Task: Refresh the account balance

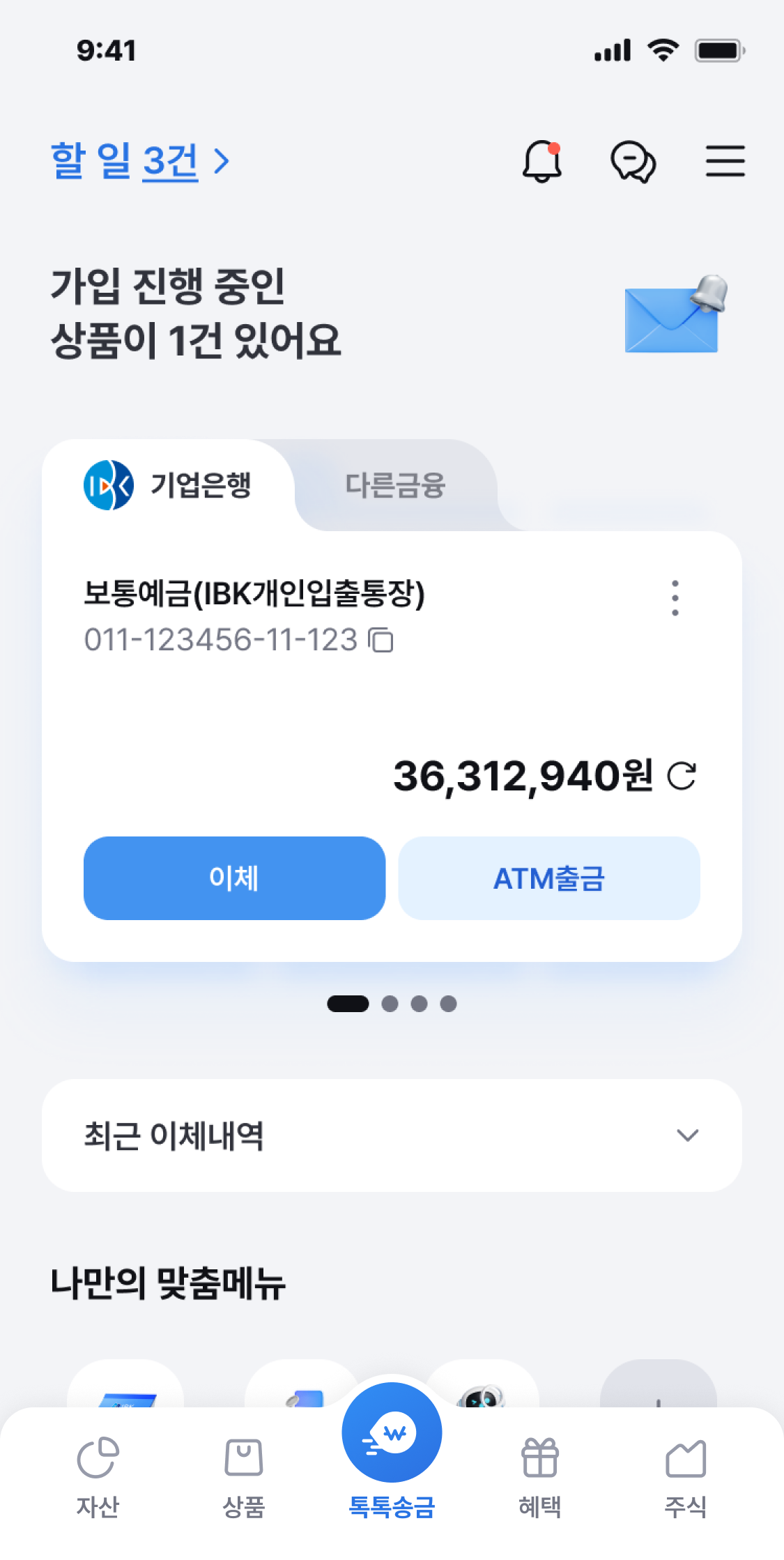Action: tap(682, 776)
